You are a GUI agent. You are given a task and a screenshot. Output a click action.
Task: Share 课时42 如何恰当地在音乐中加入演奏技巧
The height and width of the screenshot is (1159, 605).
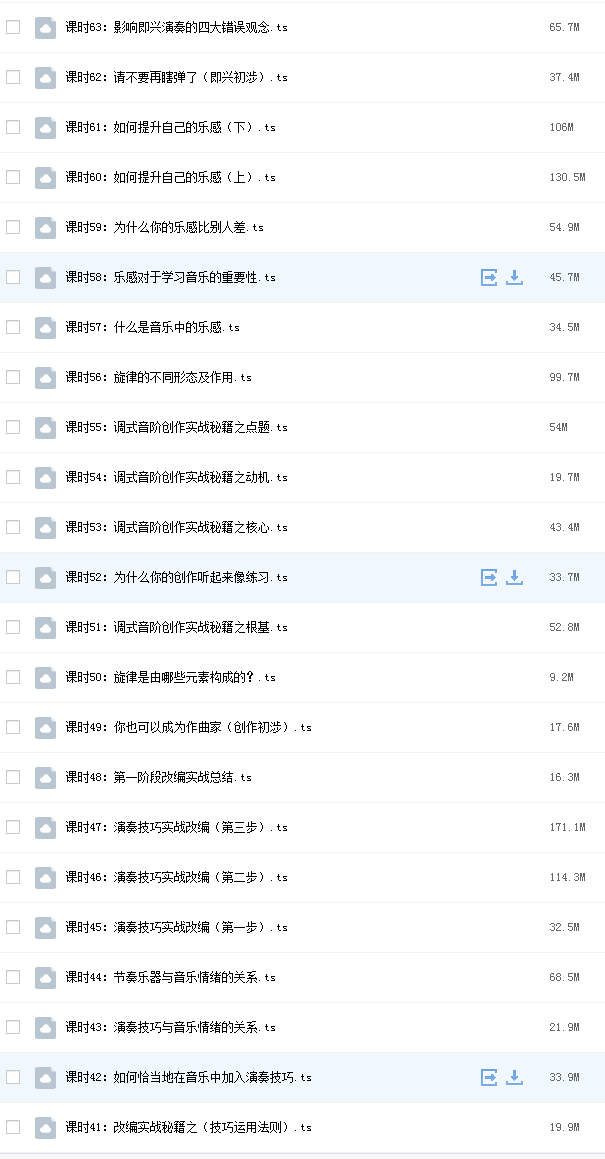click(489, 1077)
